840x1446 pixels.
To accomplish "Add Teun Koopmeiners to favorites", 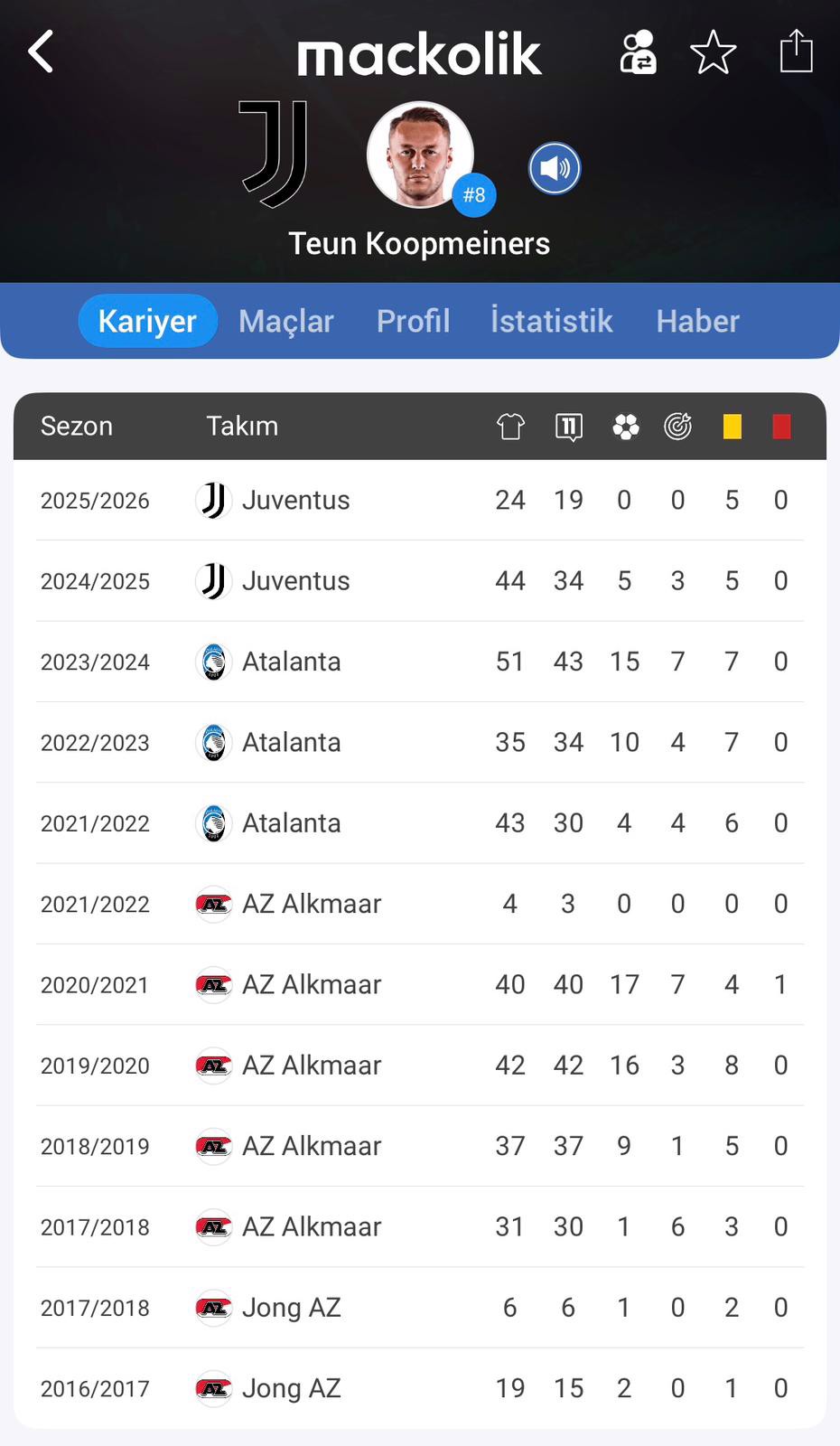I will click(713, 52).
